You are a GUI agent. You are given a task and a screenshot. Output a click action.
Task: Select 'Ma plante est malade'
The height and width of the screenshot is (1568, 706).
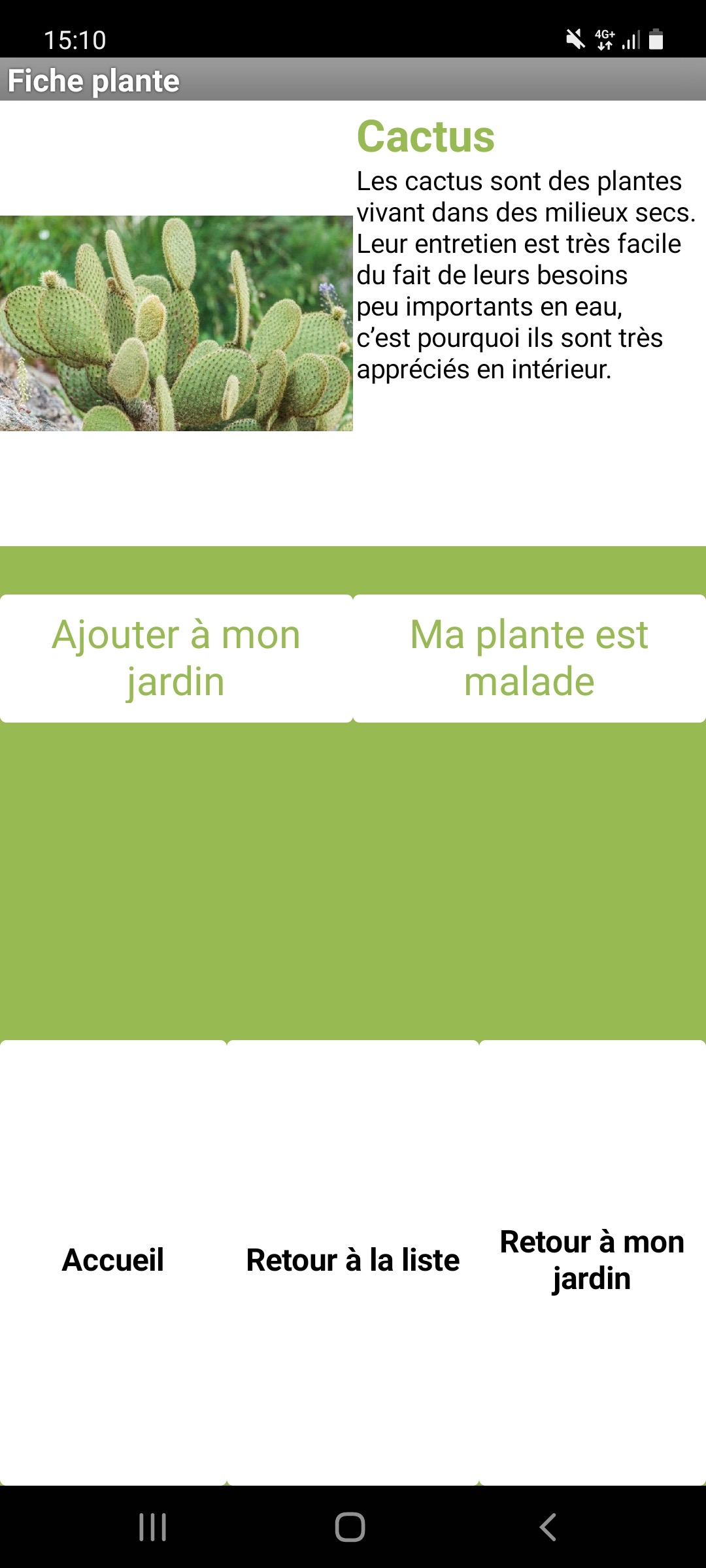(529, 658)
